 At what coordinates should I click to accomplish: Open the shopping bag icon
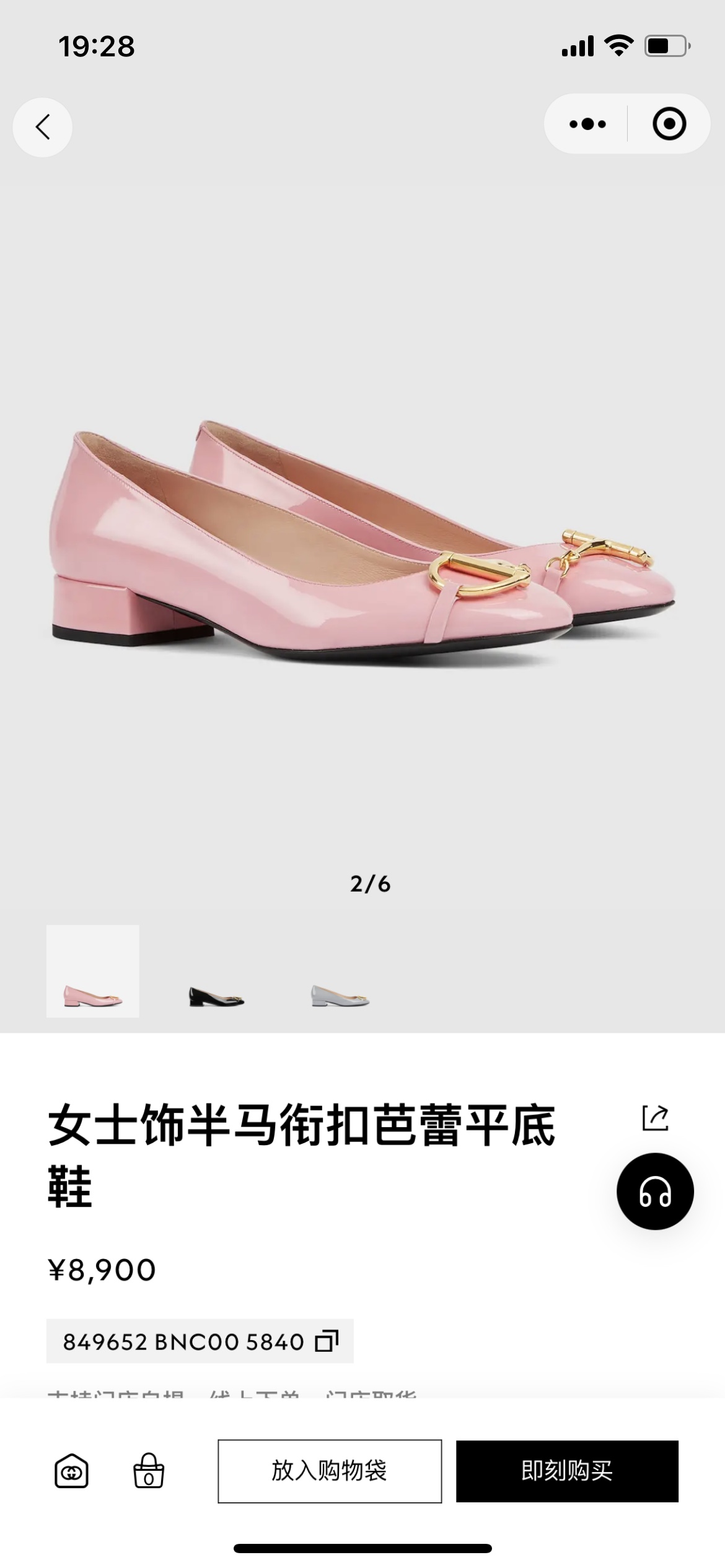[149, 1471]
